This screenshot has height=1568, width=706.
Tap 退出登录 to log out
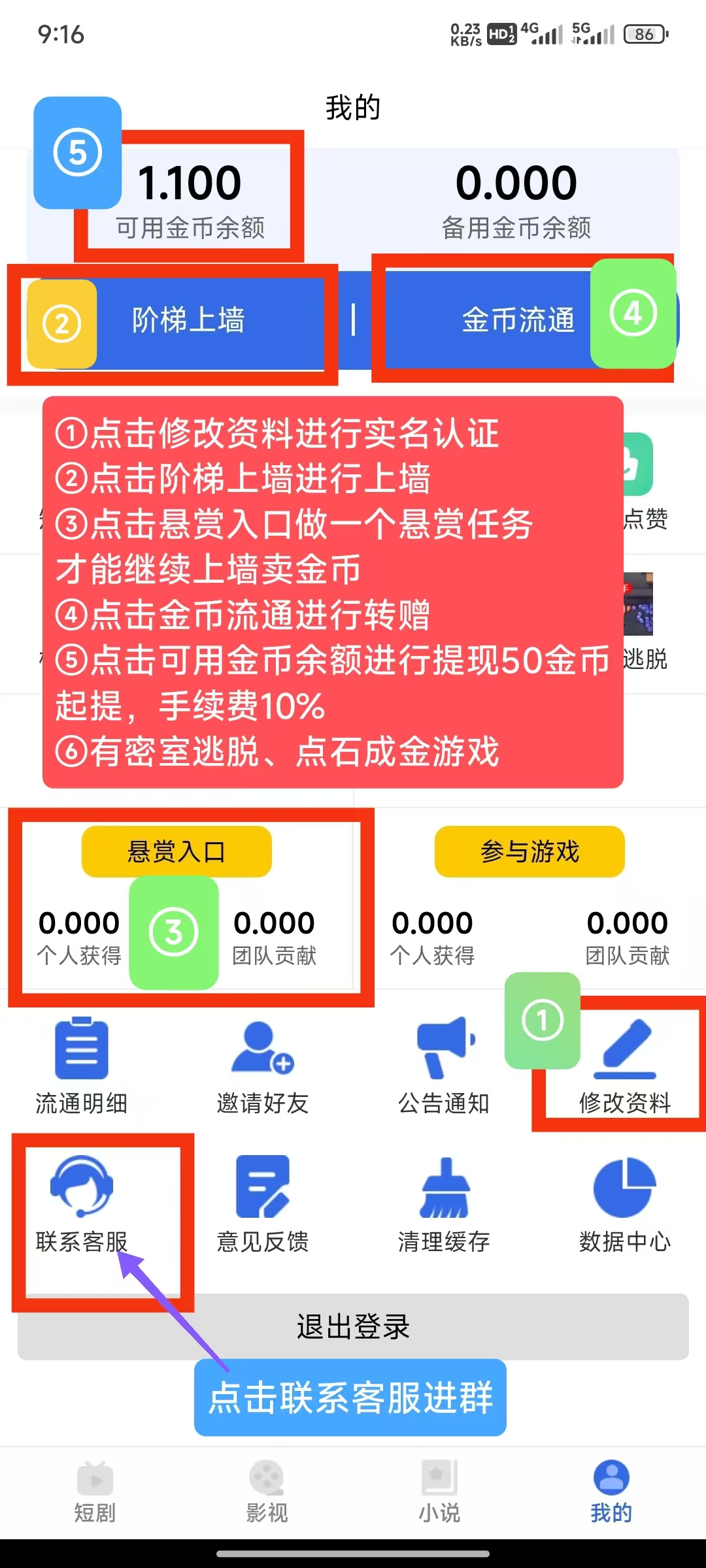[x=353, y=1325]
